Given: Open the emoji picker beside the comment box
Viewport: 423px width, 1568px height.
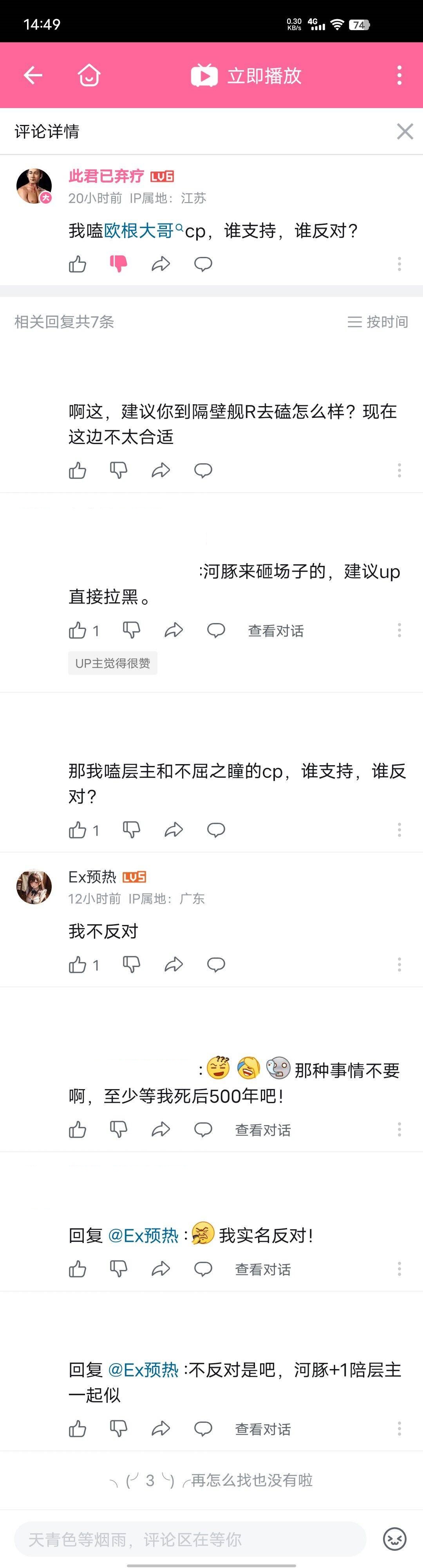Looking at the screenshot, I should 394,1539.
